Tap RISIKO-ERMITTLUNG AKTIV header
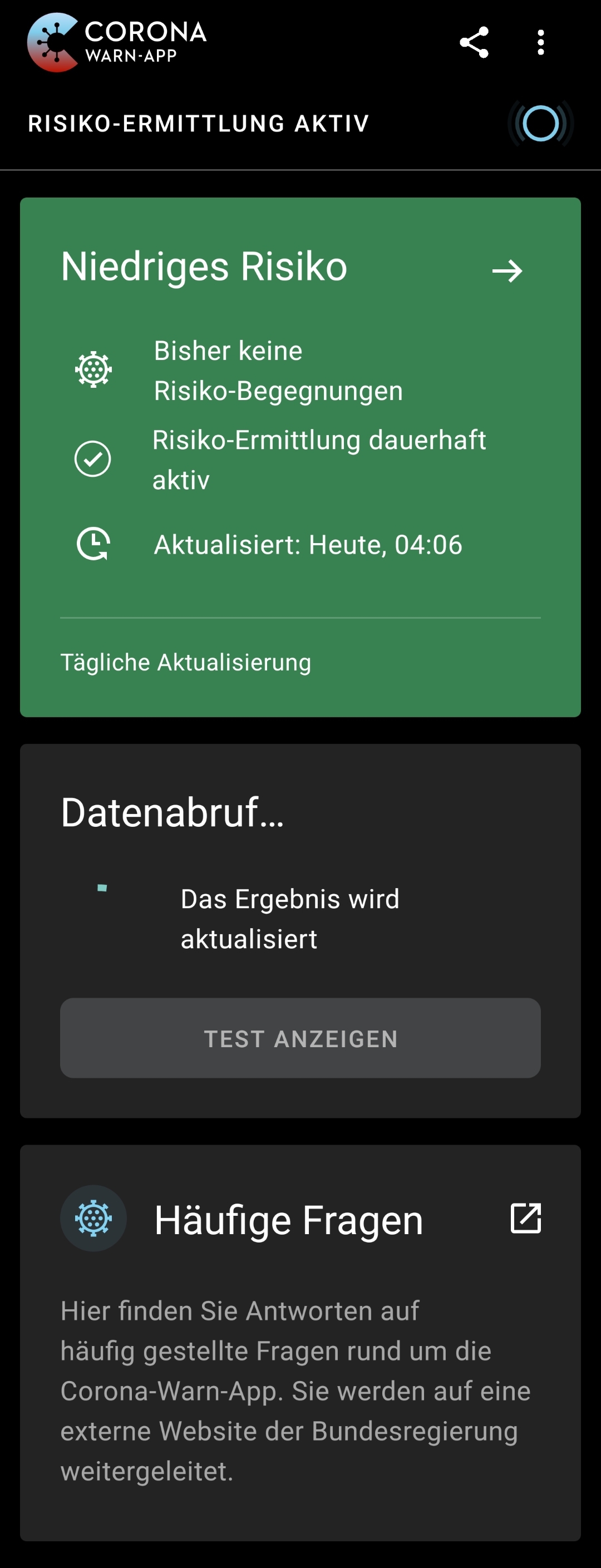Image resolution: width=601 pixels, height=1568 pixels. click(198, 124)
